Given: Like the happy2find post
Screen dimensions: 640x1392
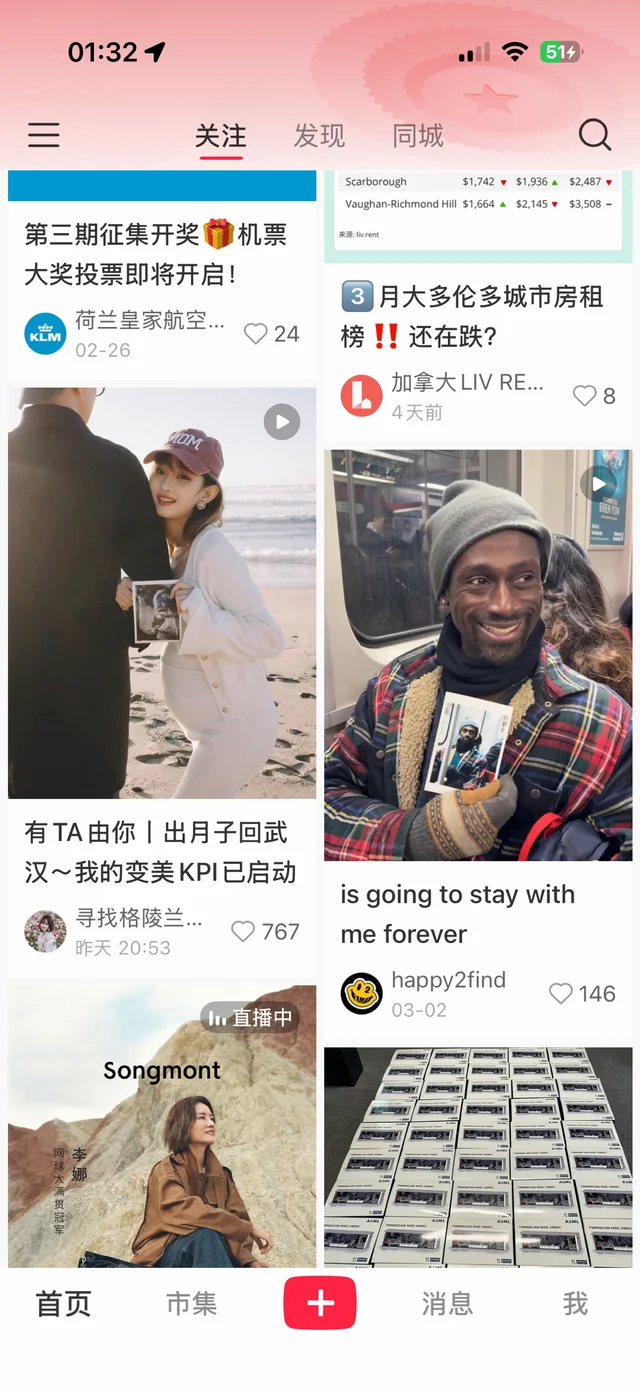Looking at the screenshot, I should pyautogui.click(x=561, y=993).
